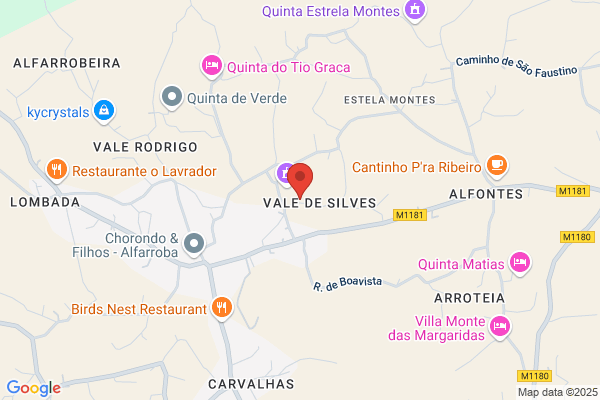The height and width of the screenshot is (400, 600).
Task: Open the Chorondo & Filhos - Alfarroba marker
Action: (x=194, y=244)
